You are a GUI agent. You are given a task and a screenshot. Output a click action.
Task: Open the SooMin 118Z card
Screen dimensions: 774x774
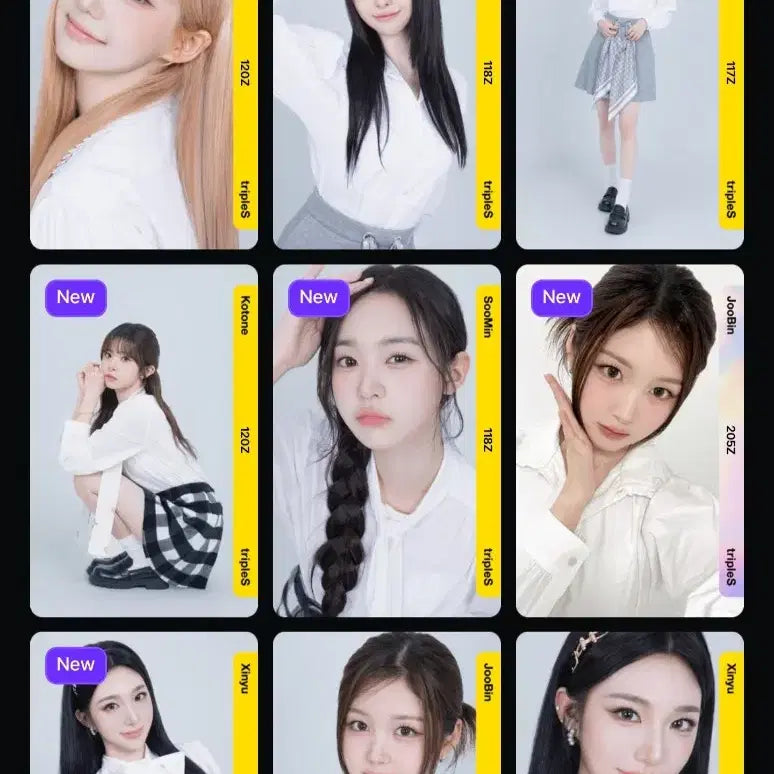[x=386, y=440]
